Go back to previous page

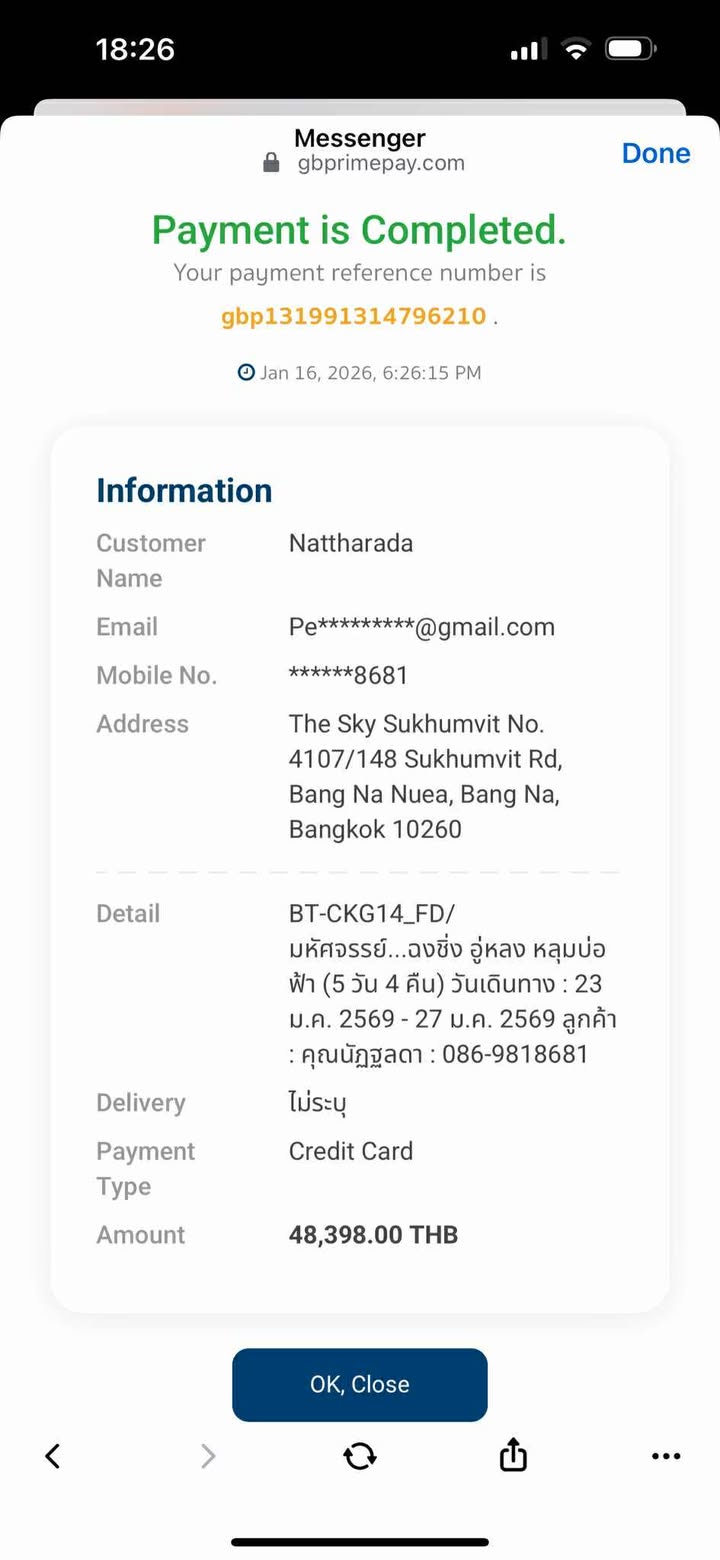[53, 1456]
